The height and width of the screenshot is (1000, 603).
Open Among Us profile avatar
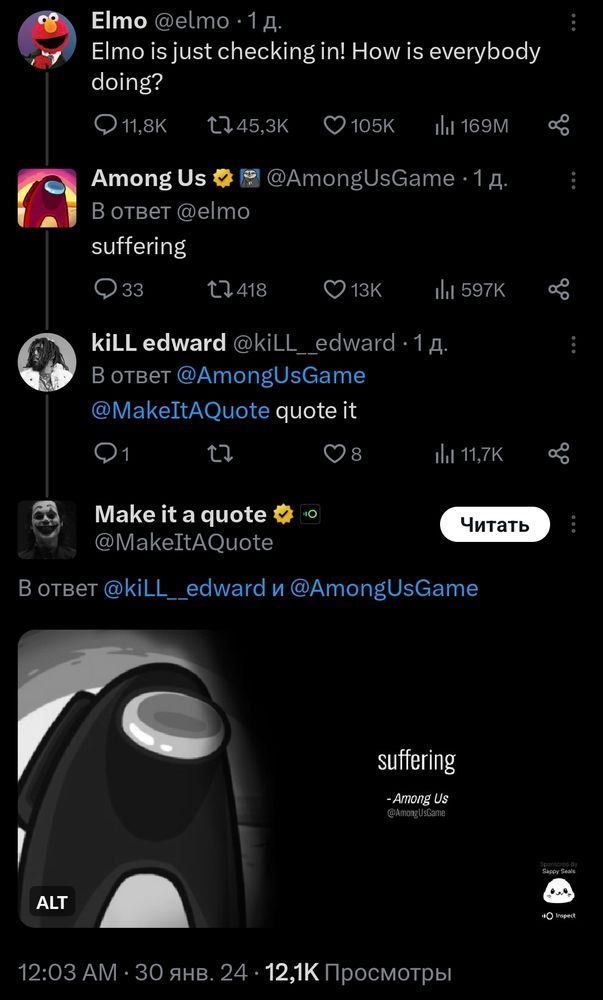pyautogui.click(x=47, y=198)
